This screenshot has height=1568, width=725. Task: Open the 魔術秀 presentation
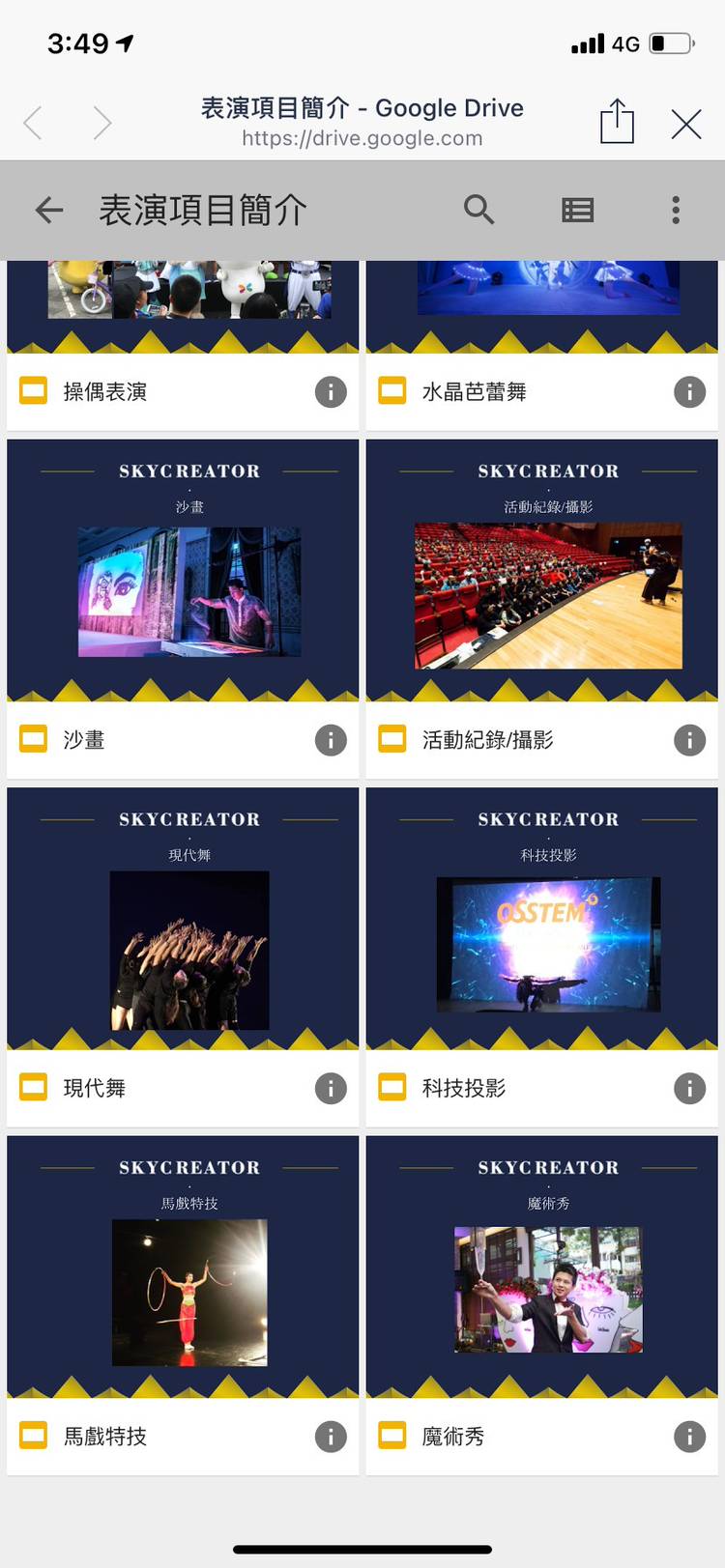(541, 1304)
